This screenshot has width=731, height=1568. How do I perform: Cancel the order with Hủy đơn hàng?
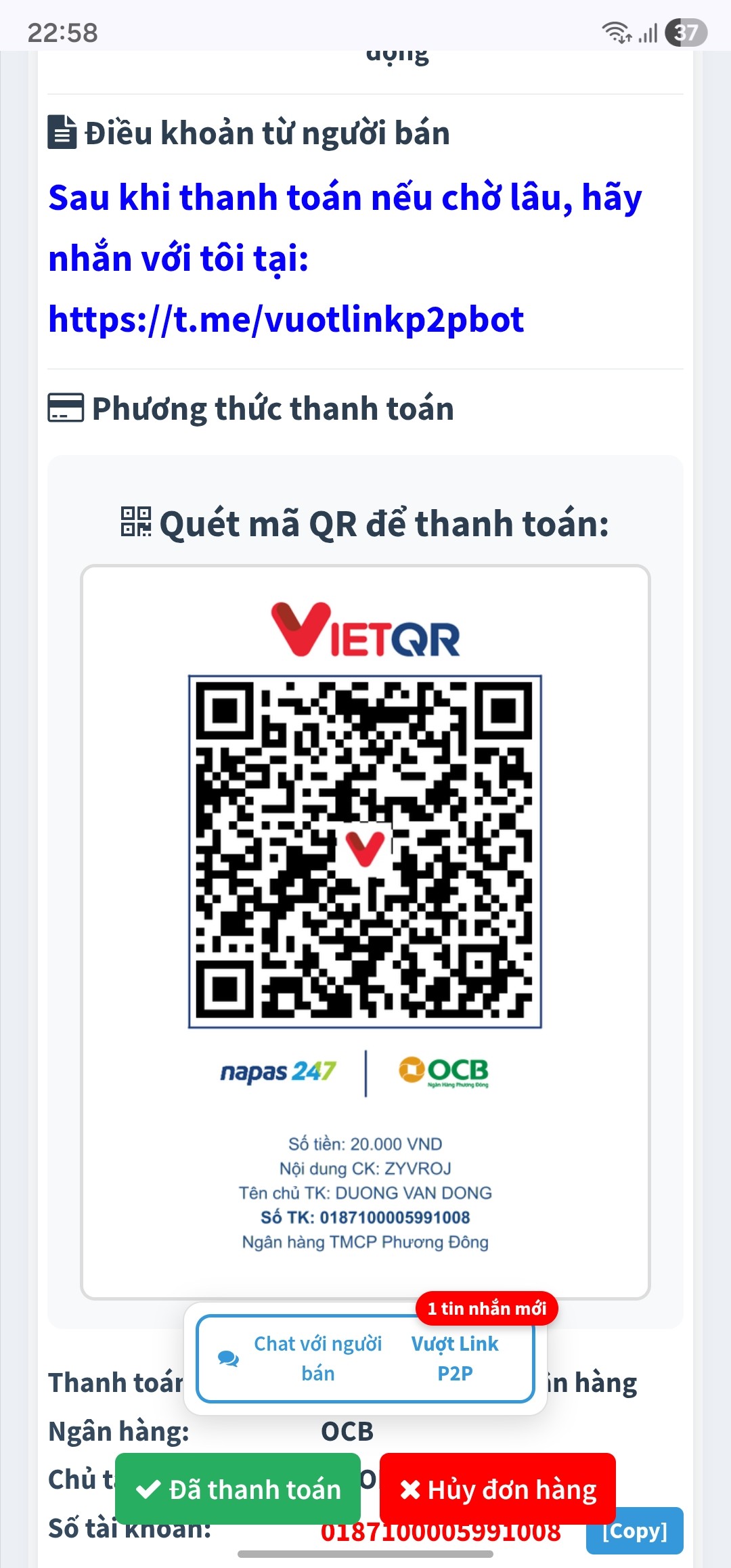click(x=497, y=1489)
